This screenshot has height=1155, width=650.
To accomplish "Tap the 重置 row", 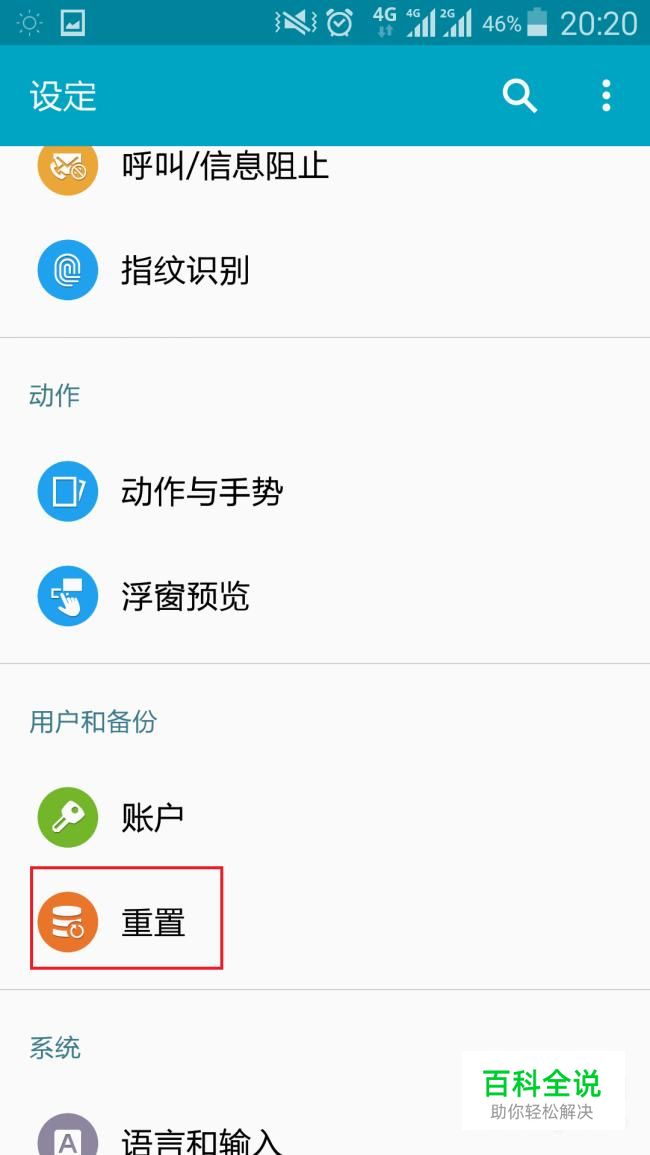I will (x=153, y=922).
